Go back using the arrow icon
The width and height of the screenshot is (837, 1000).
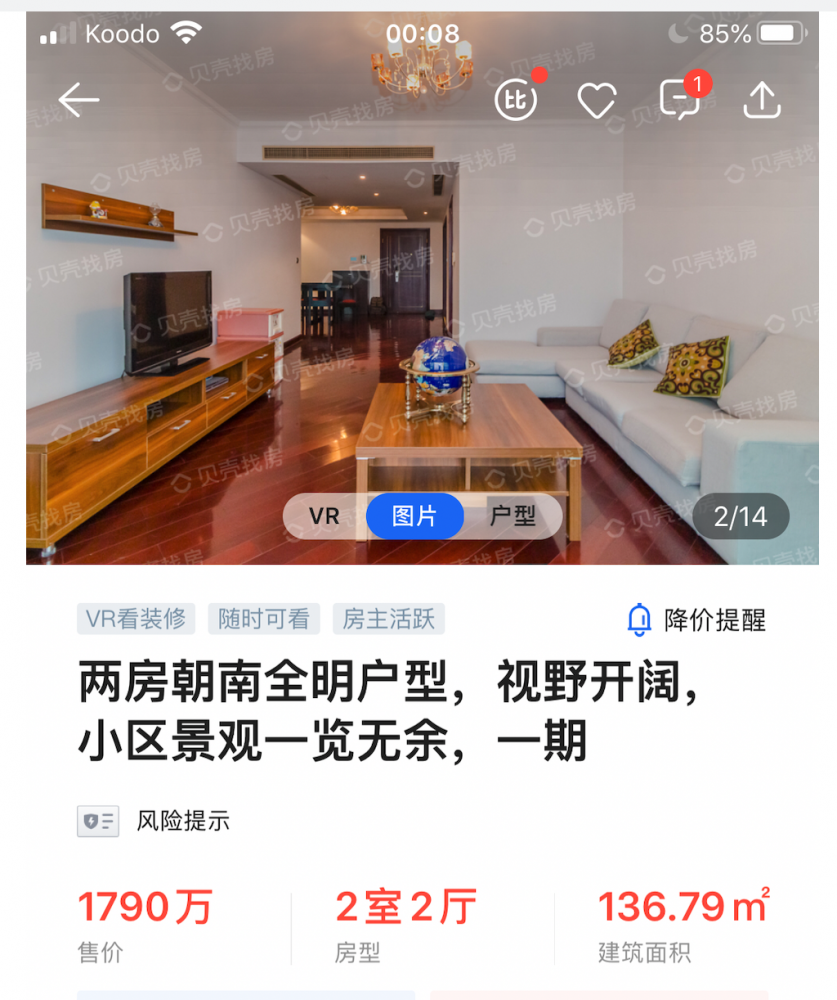[x=78, y=100]
